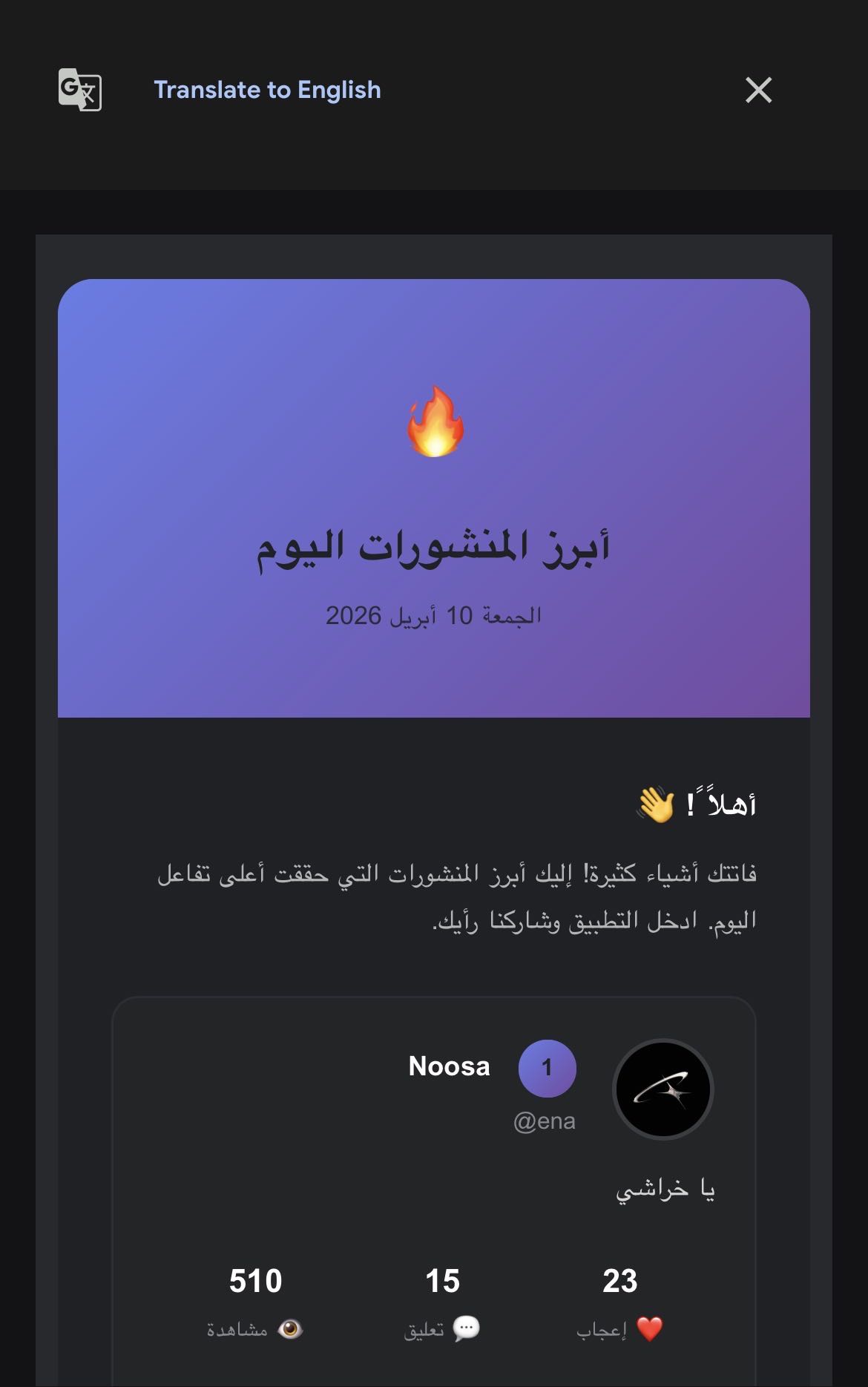The width and height of the screenshot is (868, 1387).
Task: Dismiss the translate bar
Action: pos(758,90)
